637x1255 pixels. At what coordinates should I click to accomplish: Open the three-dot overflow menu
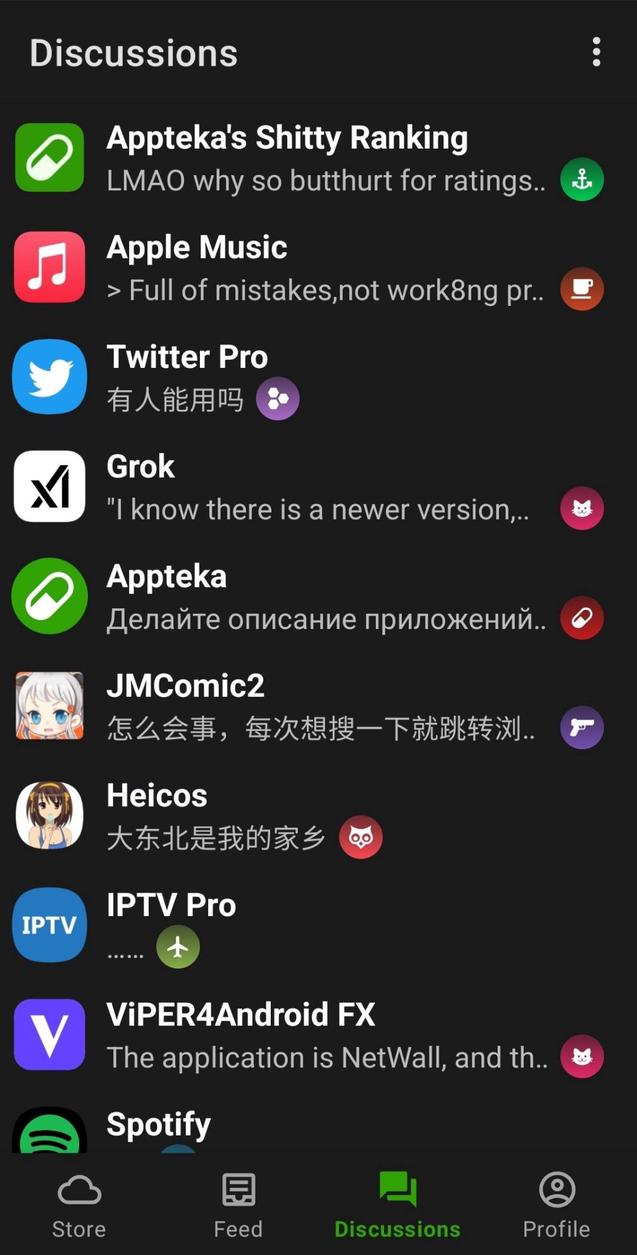click(596, 52)
